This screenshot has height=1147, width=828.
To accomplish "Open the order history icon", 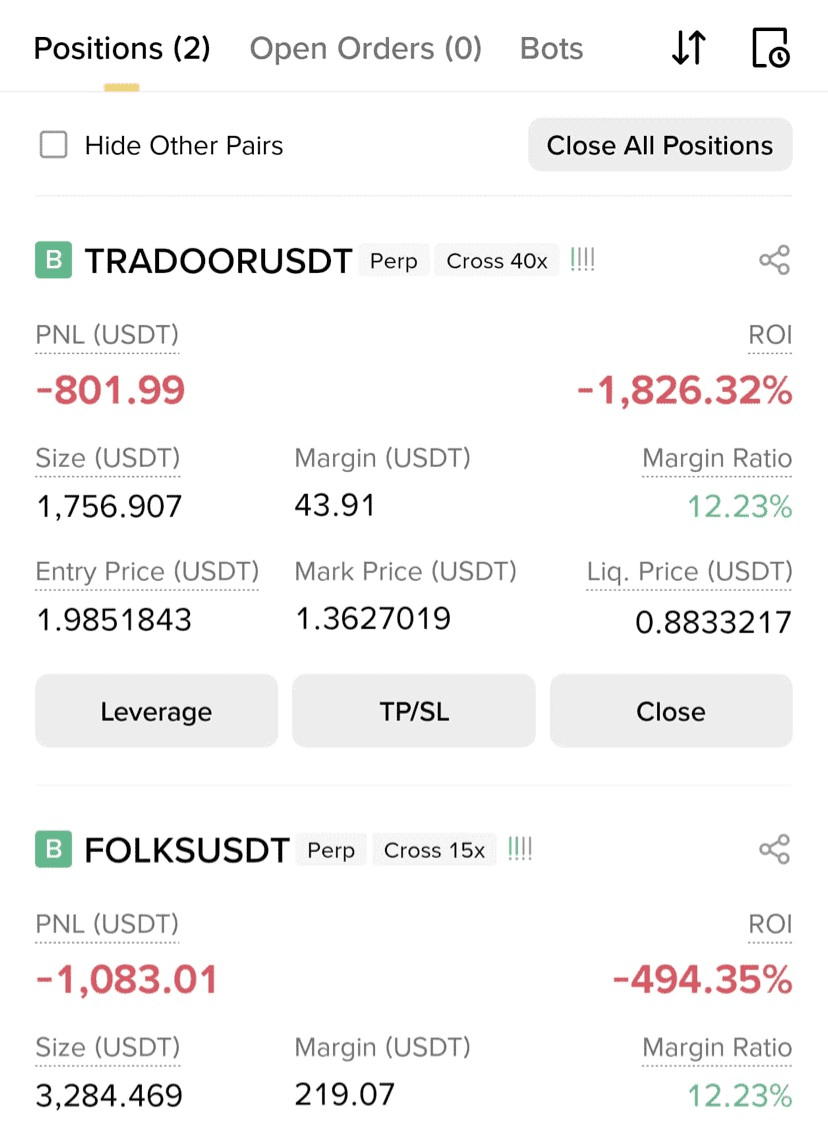I will [771, 48].
